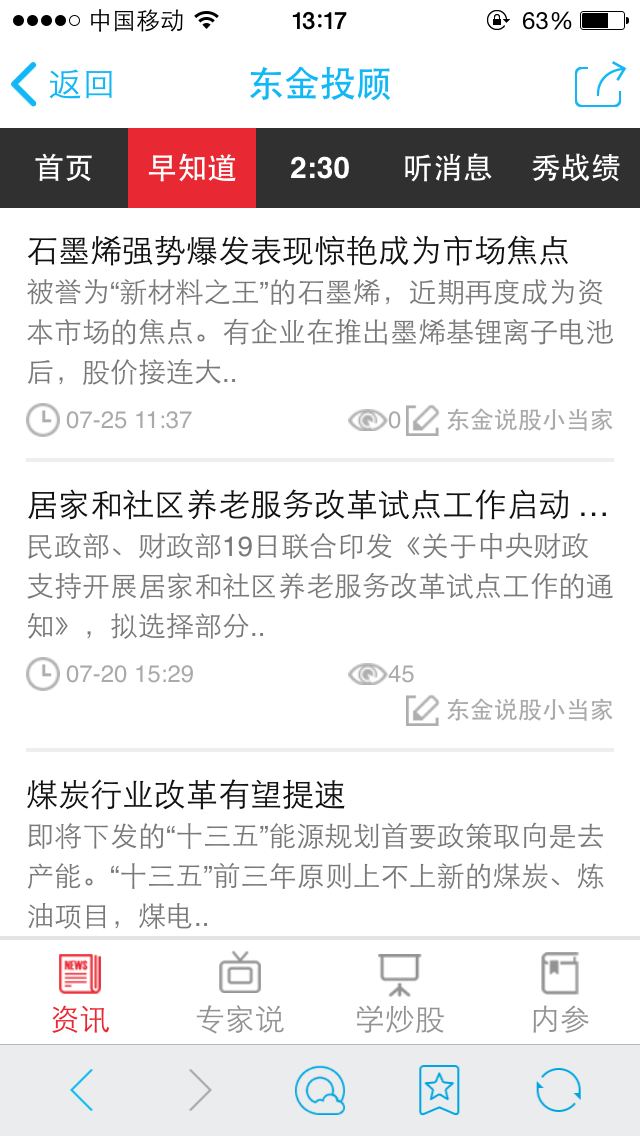Select the 早知道 tab
640x1136 pixels.
pyautogui.click(x=192, y=168)
